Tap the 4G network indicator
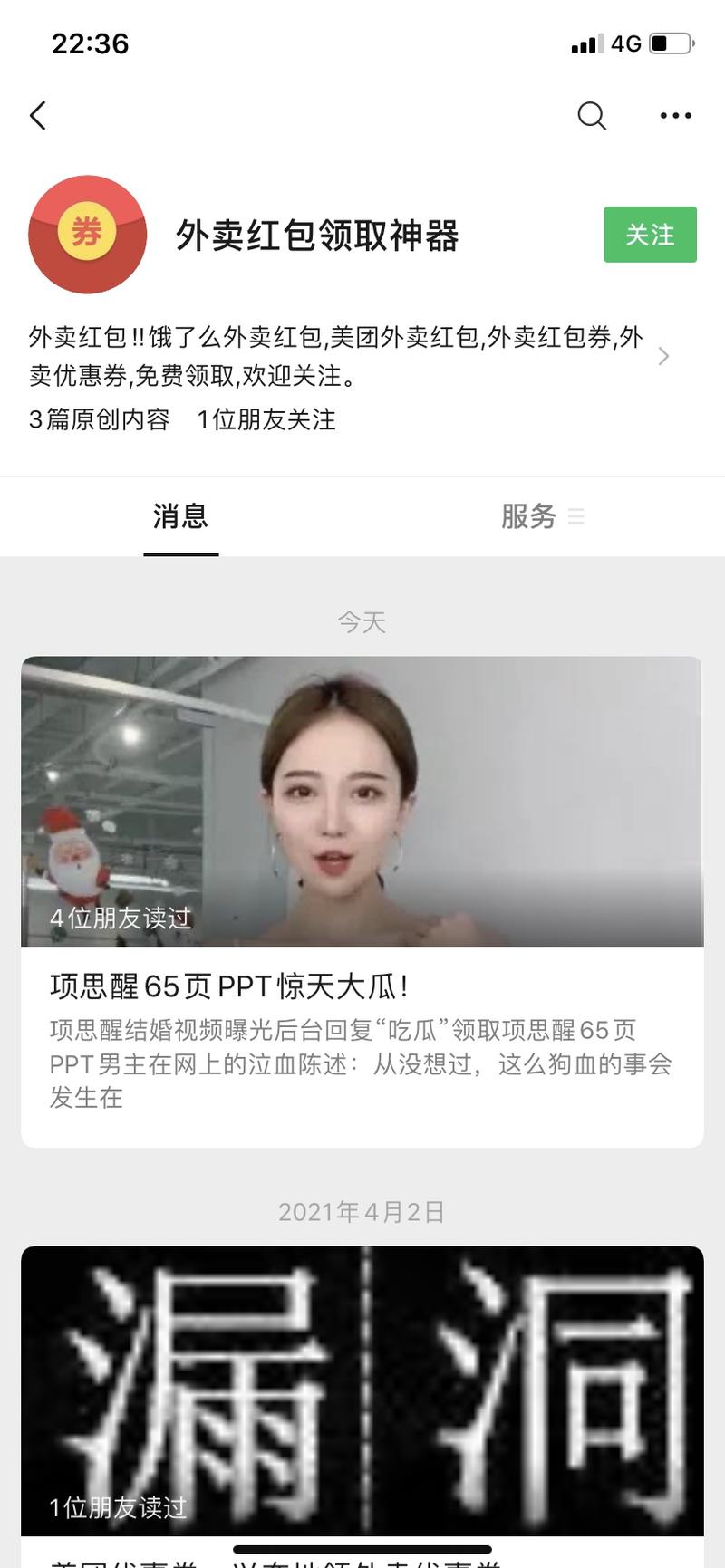Screen dimensions: 725x1568 pos(627,43)
